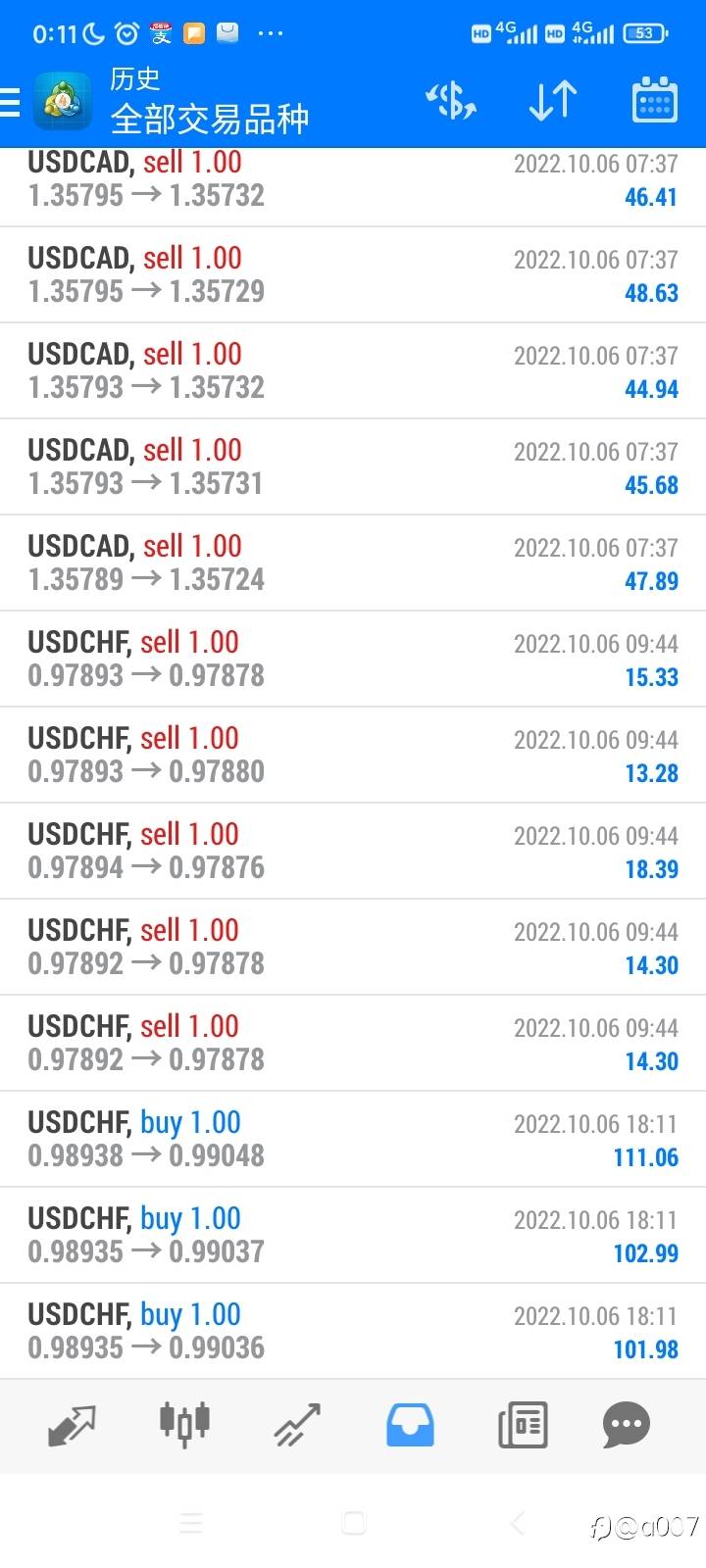Switch to the News tab
Viewport: 706px width, 1568px height.
523,1425
